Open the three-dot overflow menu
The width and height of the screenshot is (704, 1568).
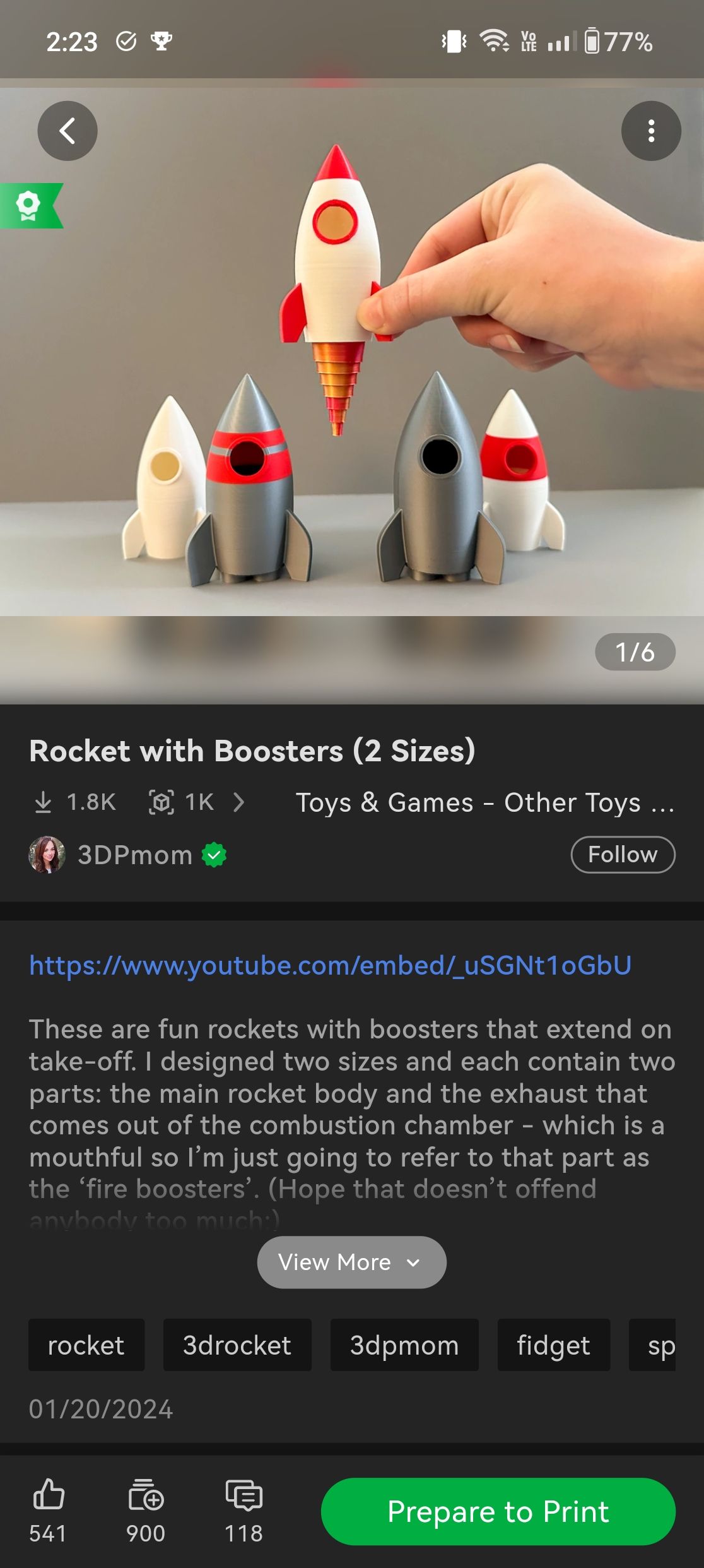(651, 131)
